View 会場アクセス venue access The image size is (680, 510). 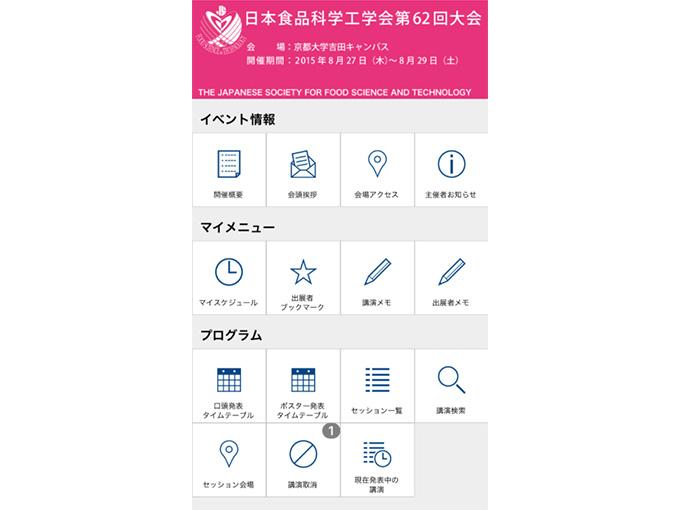point(377,170)
